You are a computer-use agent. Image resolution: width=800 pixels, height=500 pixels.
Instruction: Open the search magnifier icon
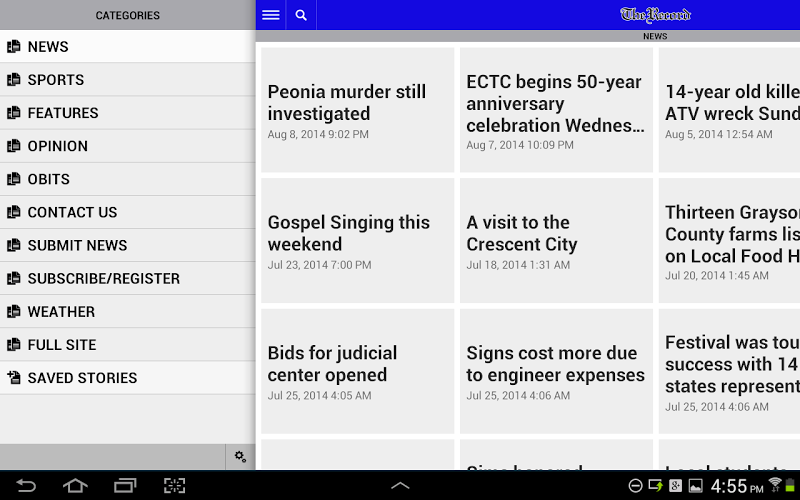point(301,15)
